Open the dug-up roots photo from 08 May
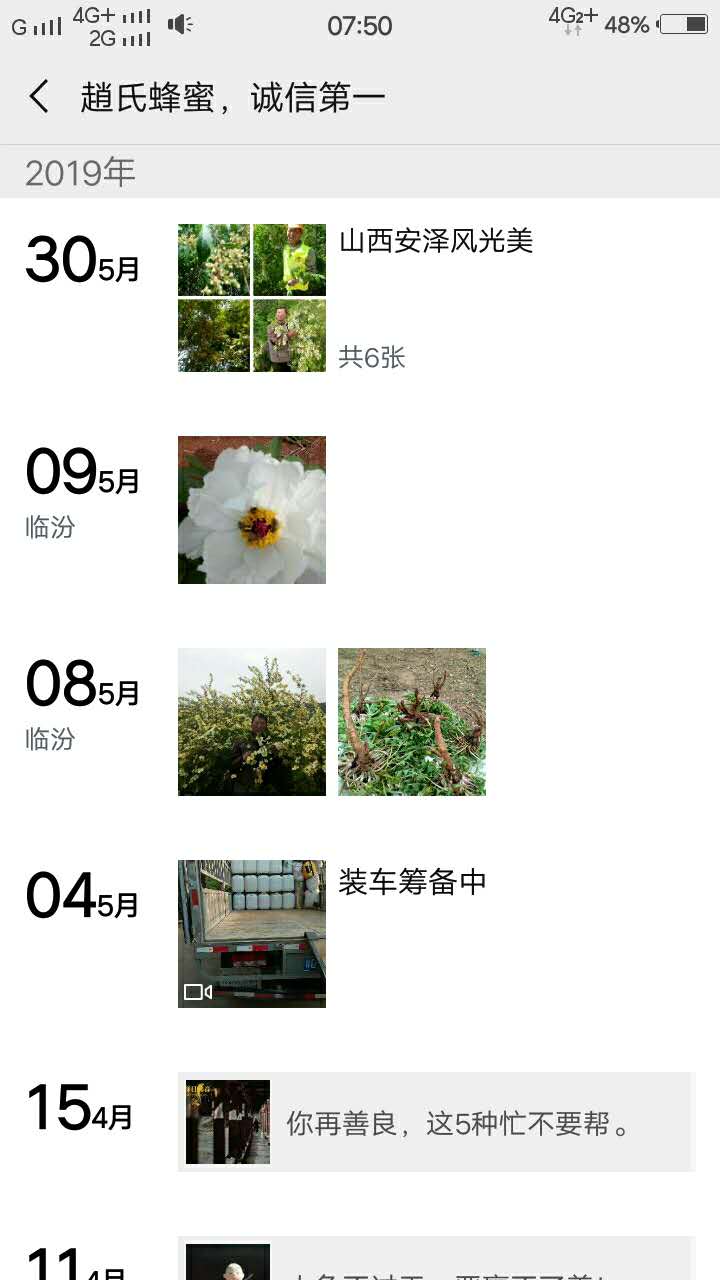 (412, 722)
